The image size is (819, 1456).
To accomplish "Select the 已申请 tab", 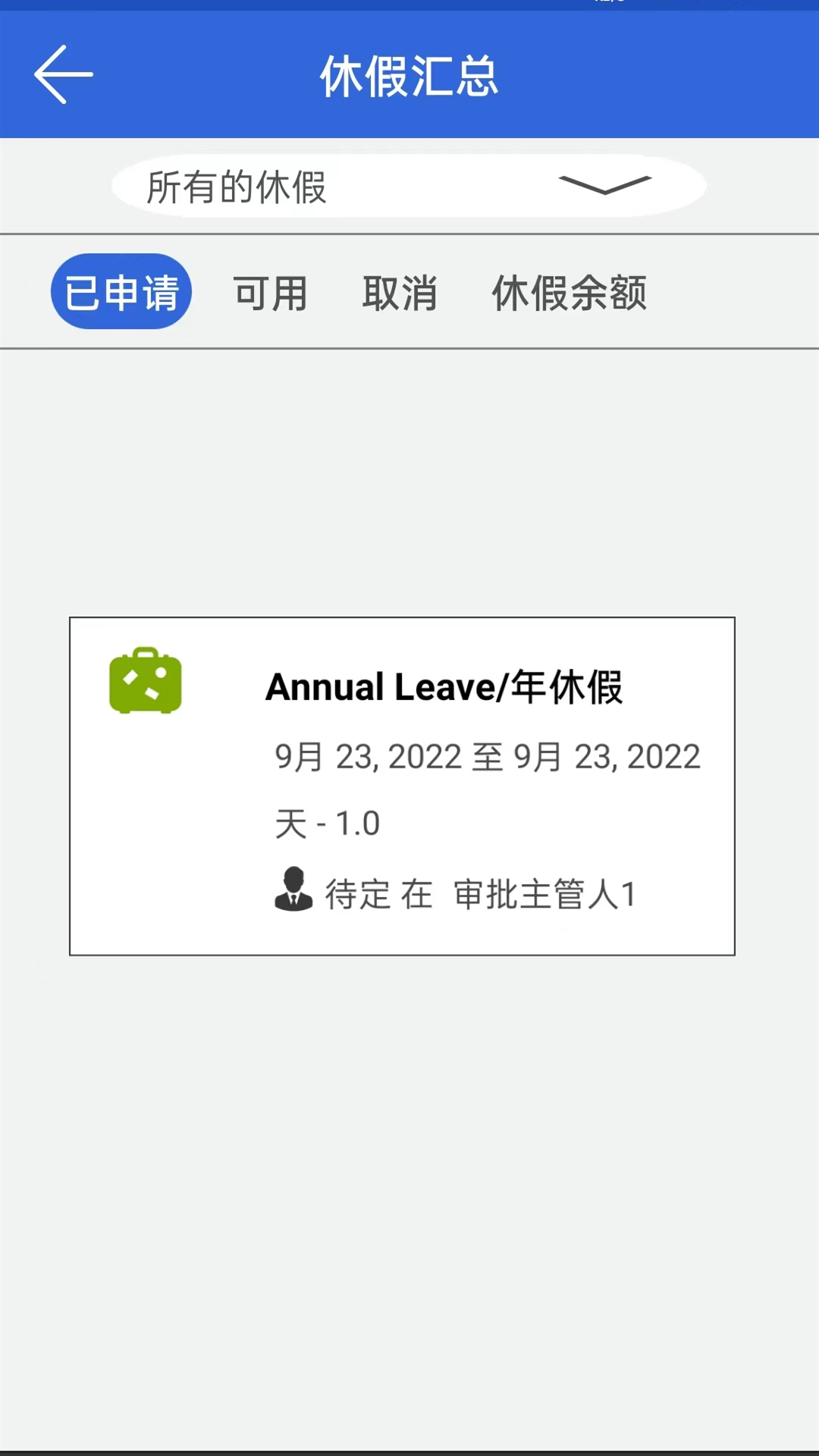I will [121, 291].
